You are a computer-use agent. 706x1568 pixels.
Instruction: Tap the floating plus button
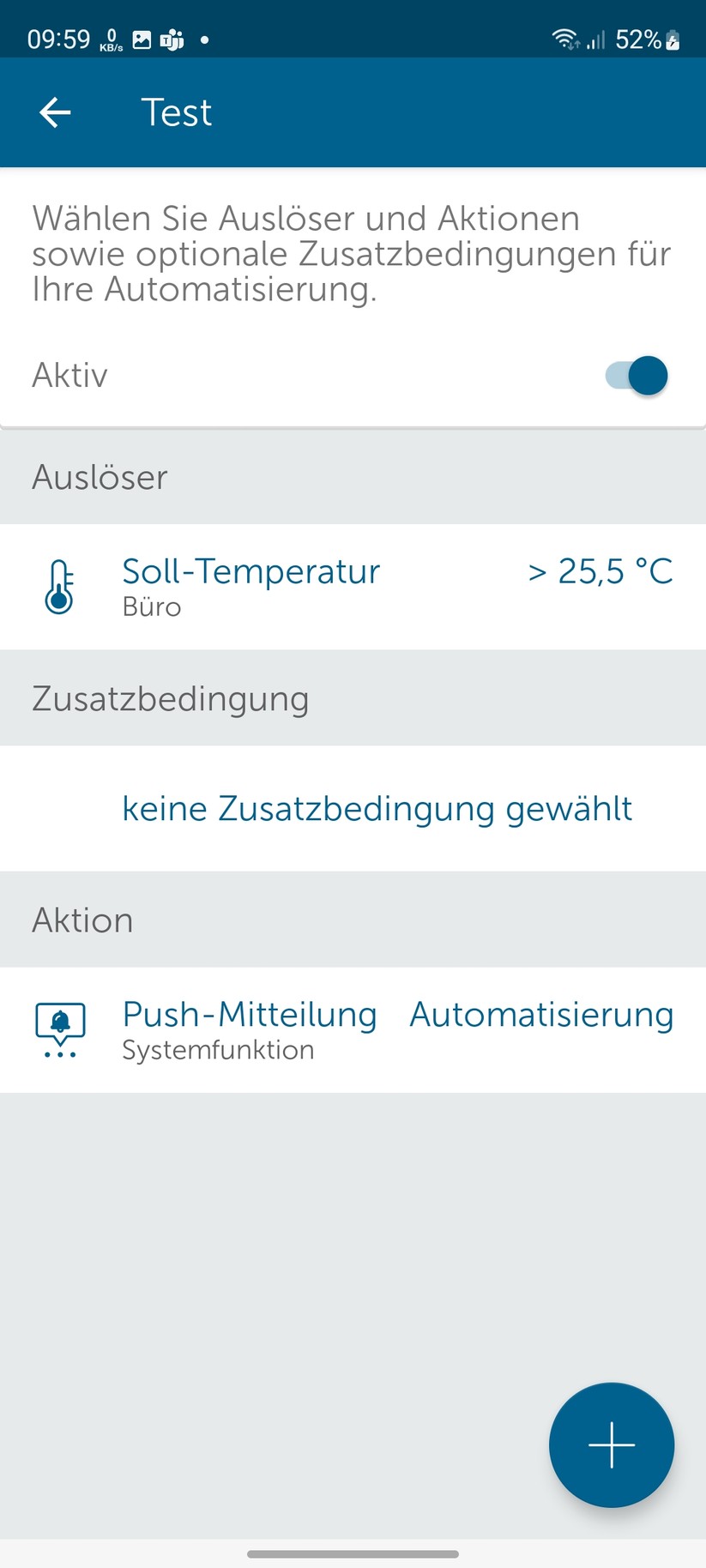click(x=611, y=1444)
